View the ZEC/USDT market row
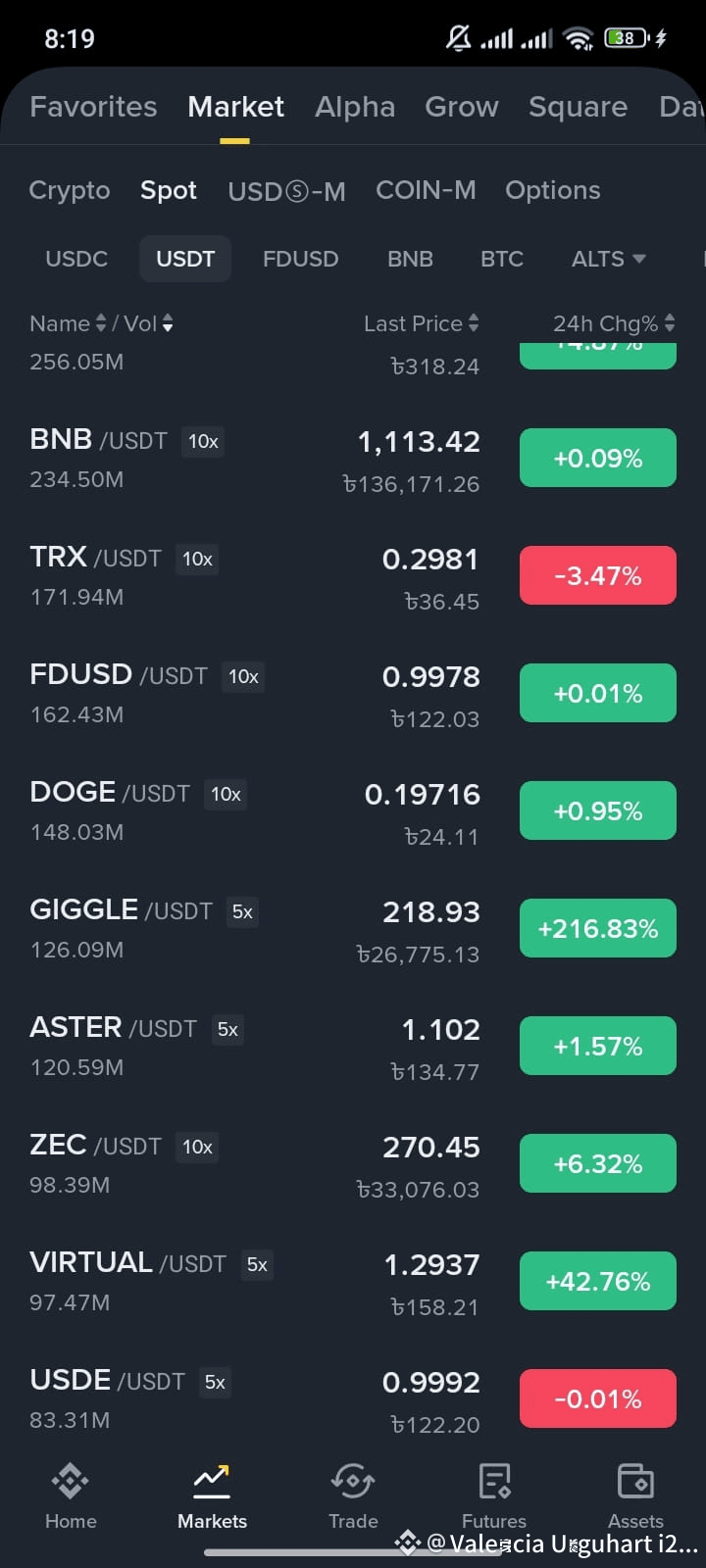706x1568 pixels. [353, 1163]
